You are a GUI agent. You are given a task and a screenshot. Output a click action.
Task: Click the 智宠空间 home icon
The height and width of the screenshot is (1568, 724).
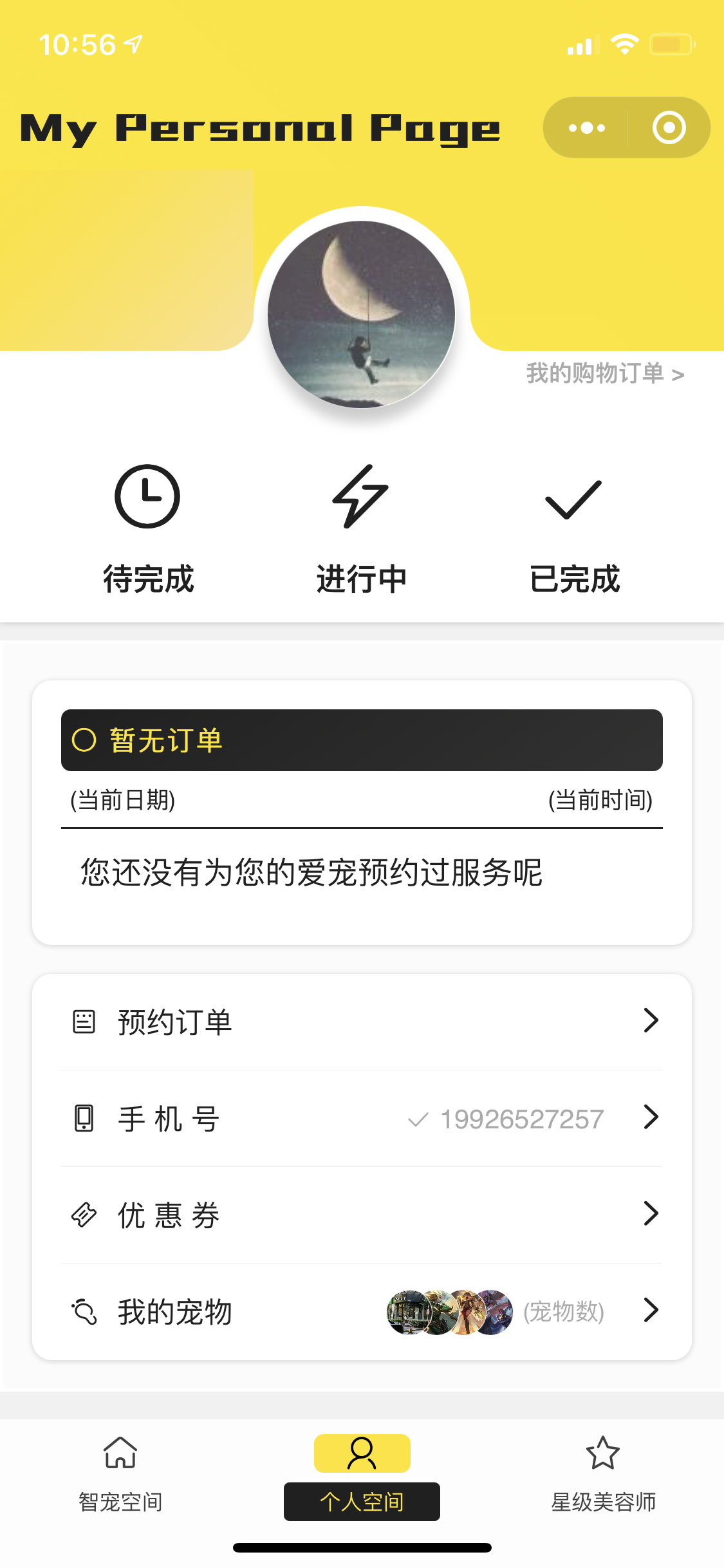pos(120,1453)
